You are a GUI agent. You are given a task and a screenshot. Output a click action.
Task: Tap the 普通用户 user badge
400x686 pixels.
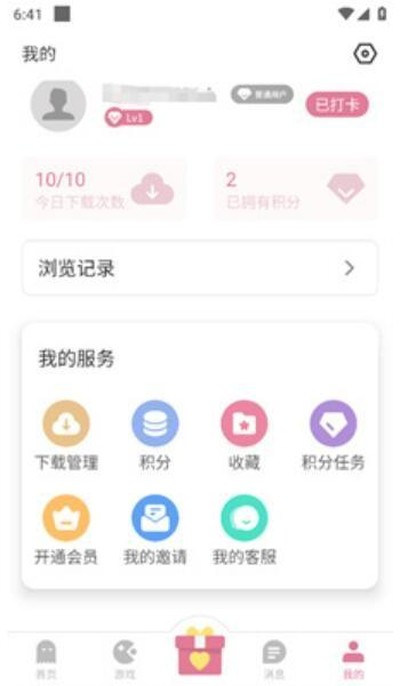(262, 94)
